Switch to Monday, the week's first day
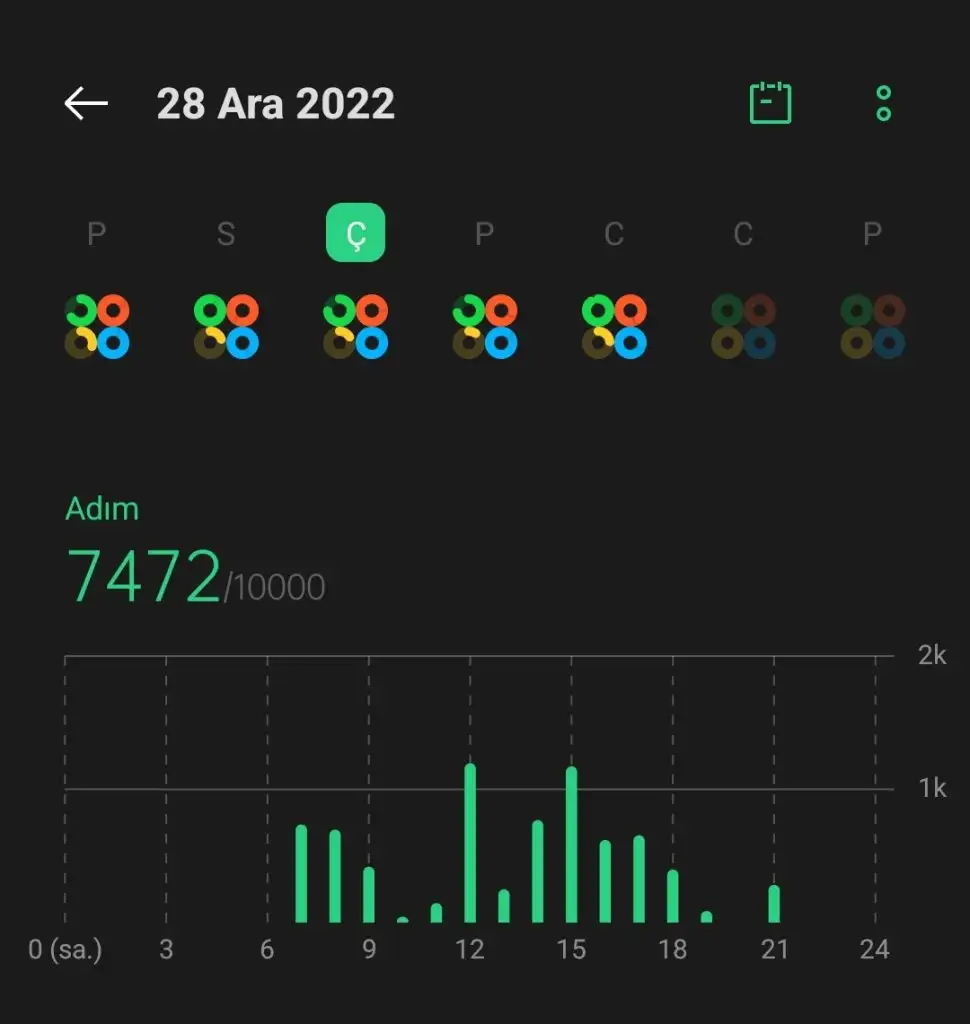The height and width of the screenshot is (1024, 970). [97, 234]
